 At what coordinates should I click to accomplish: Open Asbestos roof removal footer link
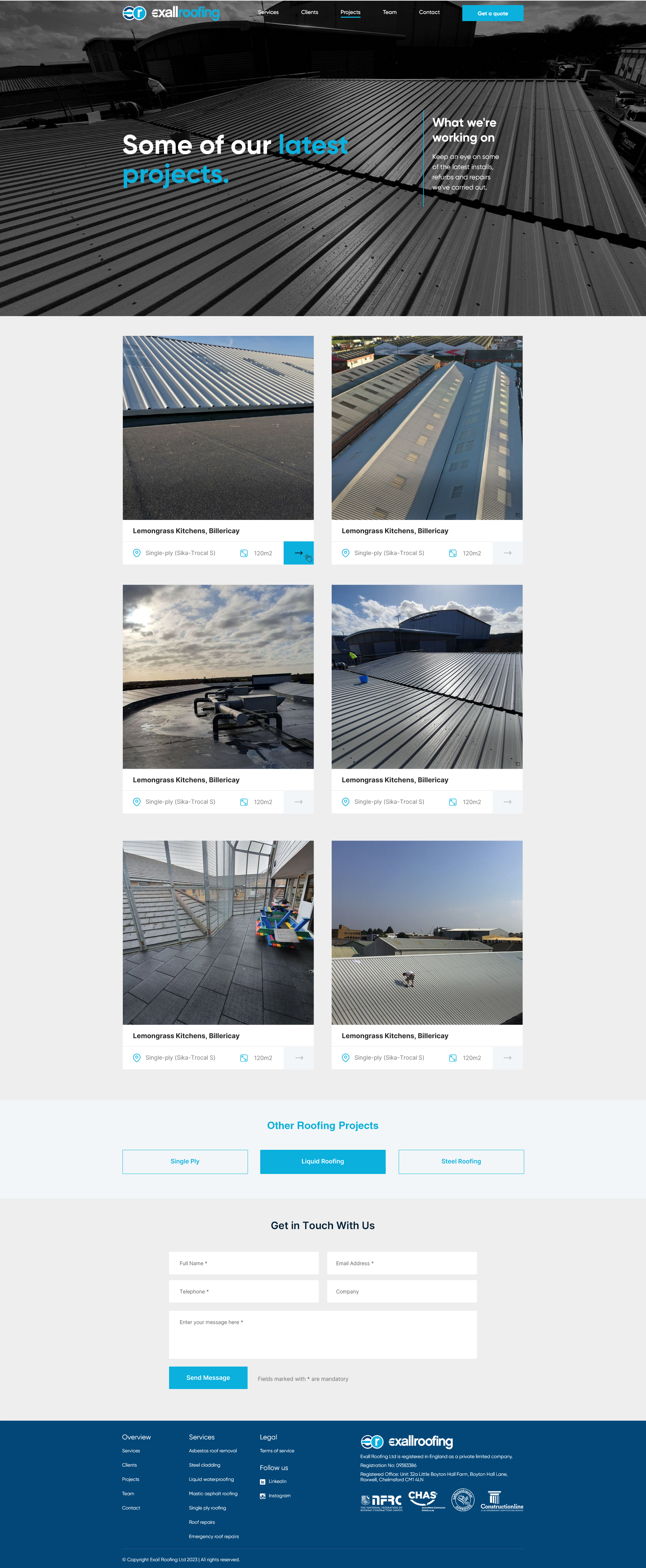pyautogui.click(x=212, y=1451)
